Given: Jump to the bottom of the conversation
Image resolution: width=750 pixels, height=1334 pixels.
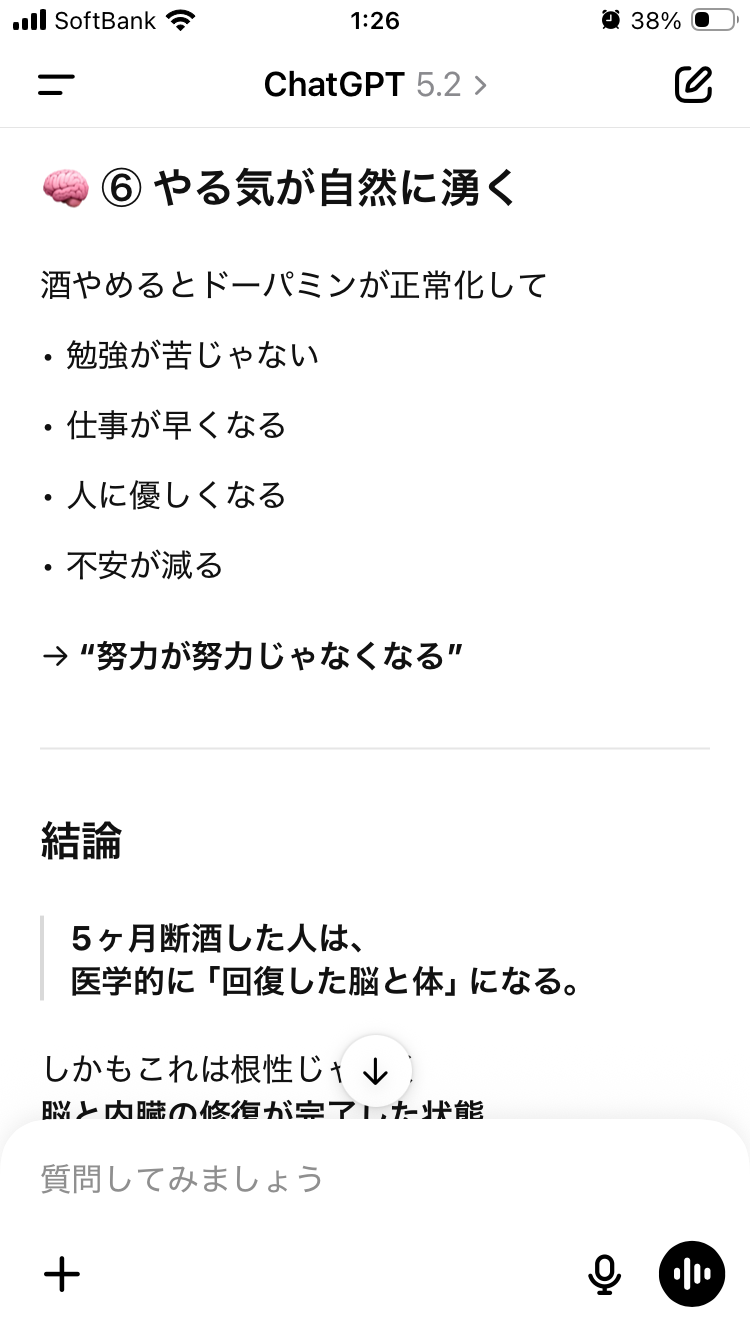Looking at the screenshot, I should coord(375,1071).
